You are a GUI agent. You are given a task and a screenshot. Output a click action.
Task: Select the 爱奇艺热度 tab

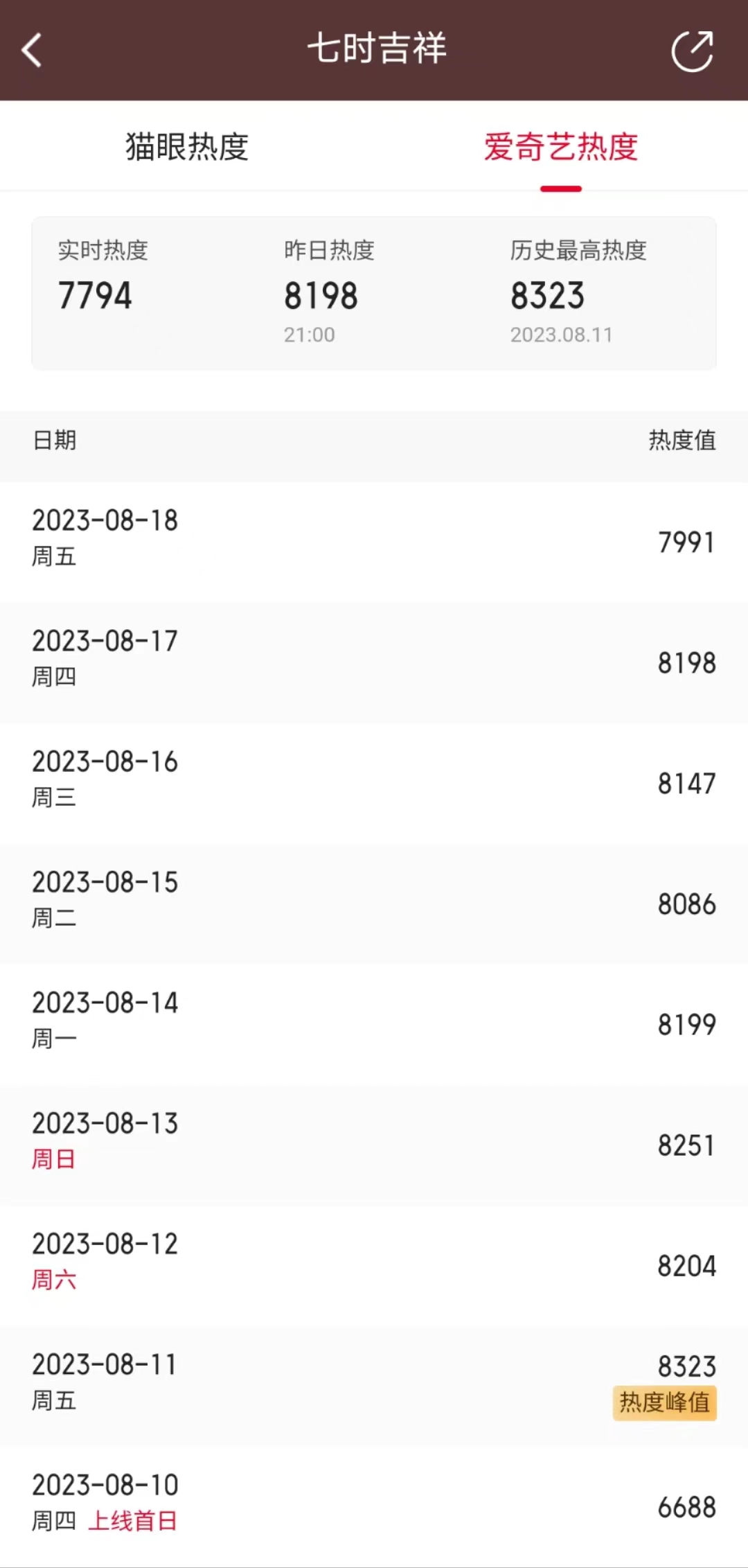coord(560,147)
